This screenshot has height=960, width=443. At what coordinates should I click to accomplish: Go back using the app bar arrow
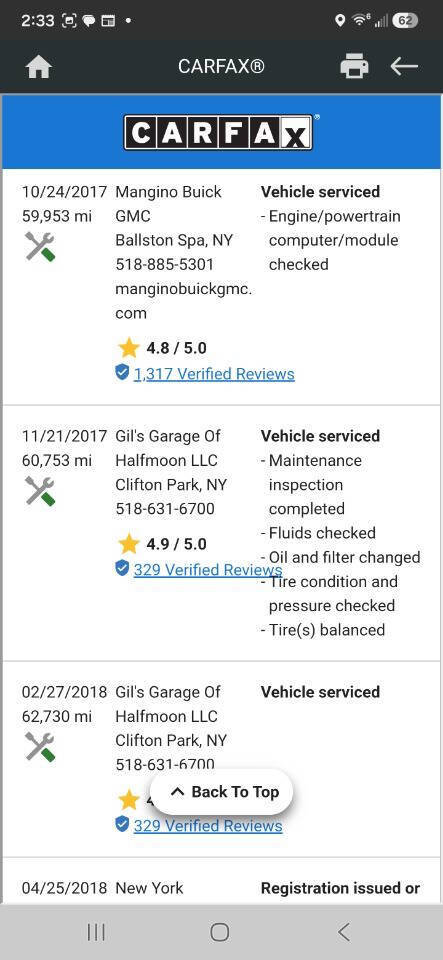[404, 66]
